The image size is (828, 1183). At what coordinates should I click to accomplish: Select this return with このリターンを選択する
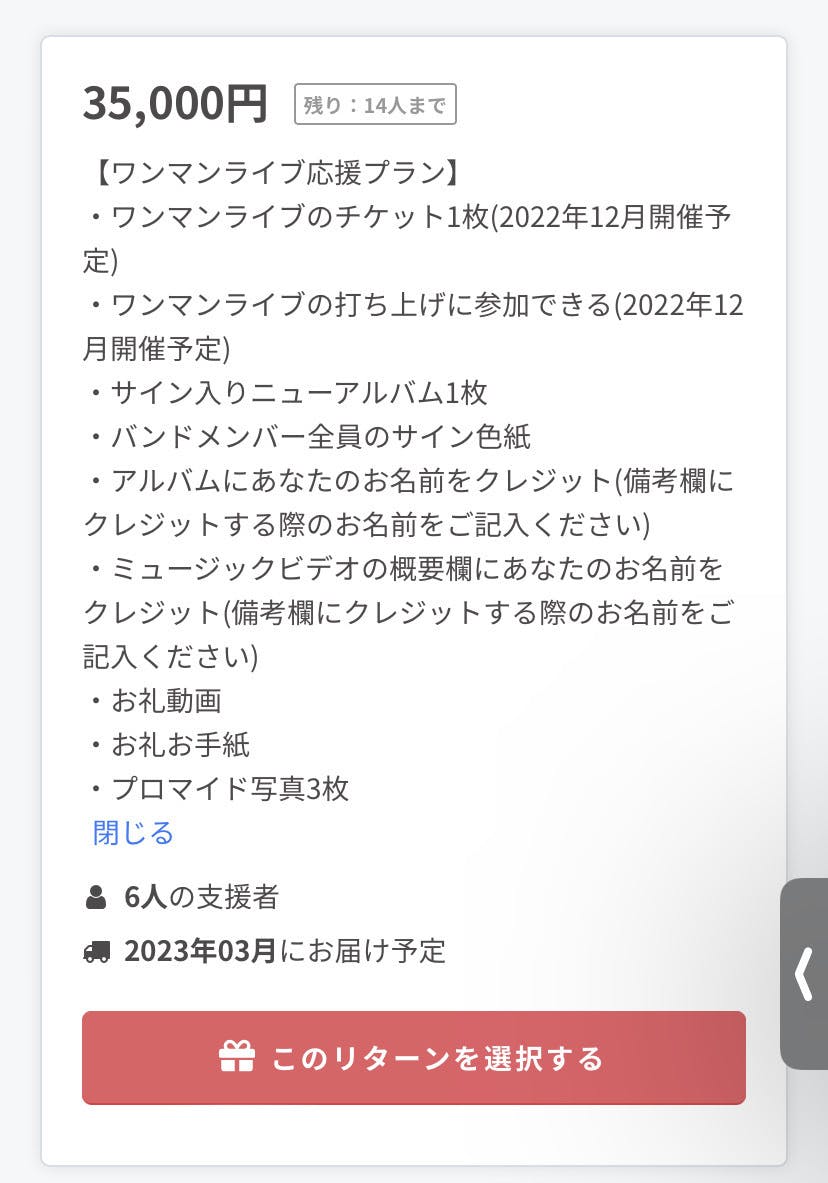413,1057
